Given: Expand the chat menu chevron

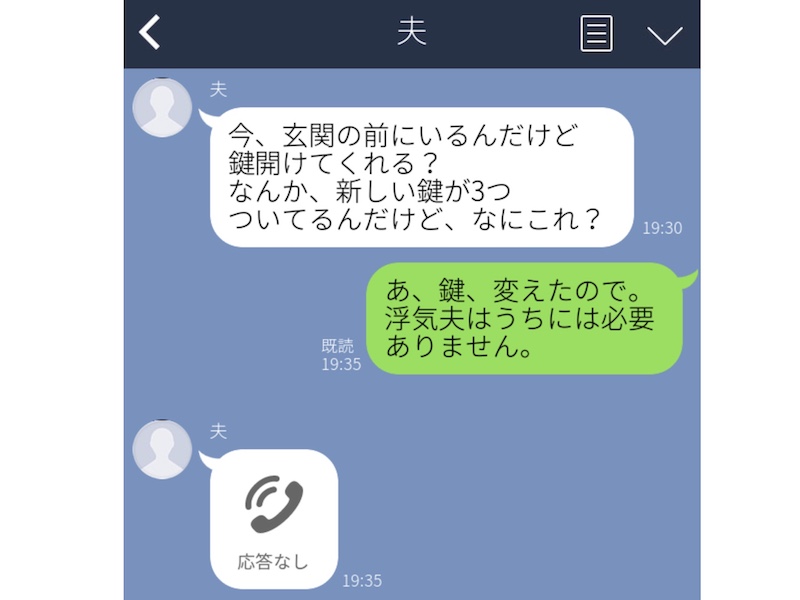Looking at the screenshot, I should pos(664,35).
